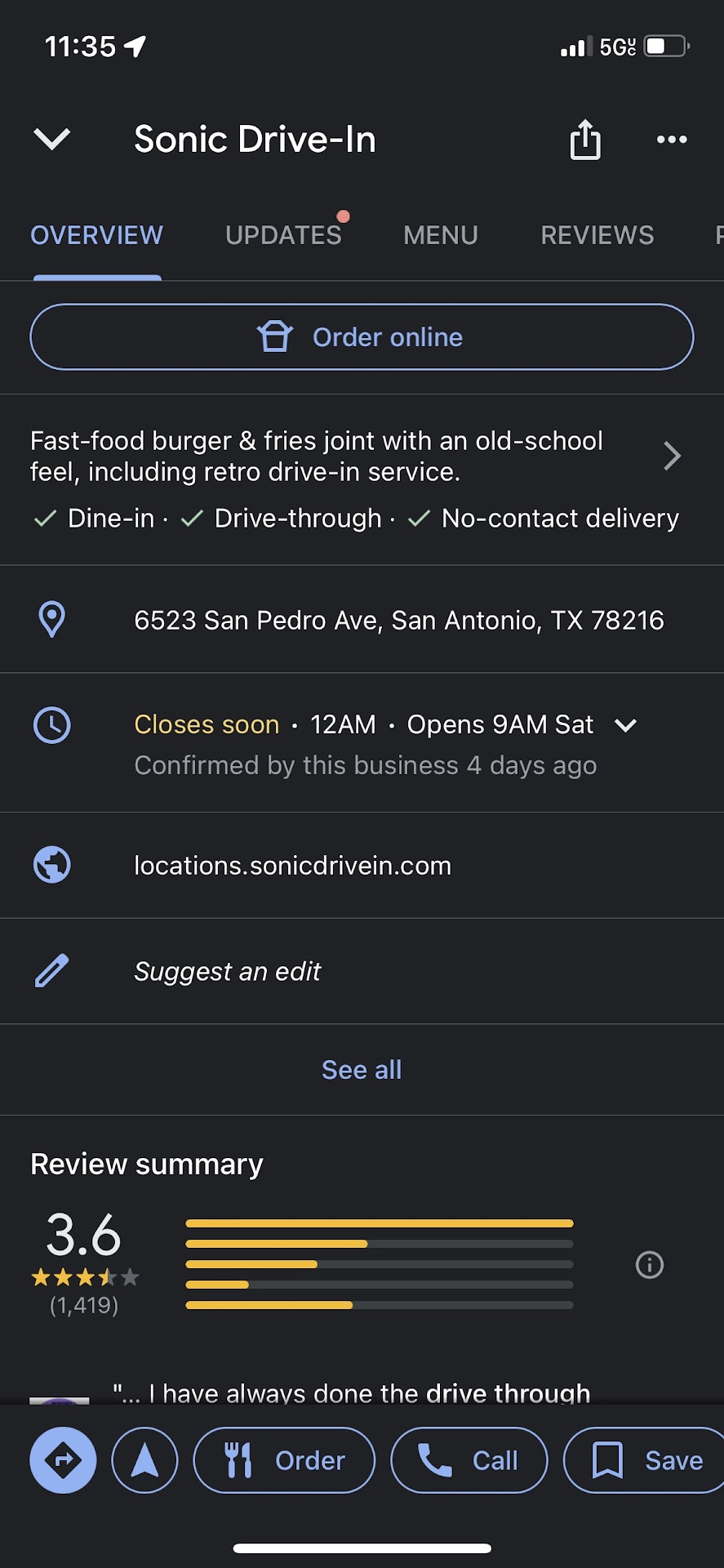Collapse the Sonic Drive-In place sheet
The height and width of the screenshot is (1568, 724).
pos(52,139)
